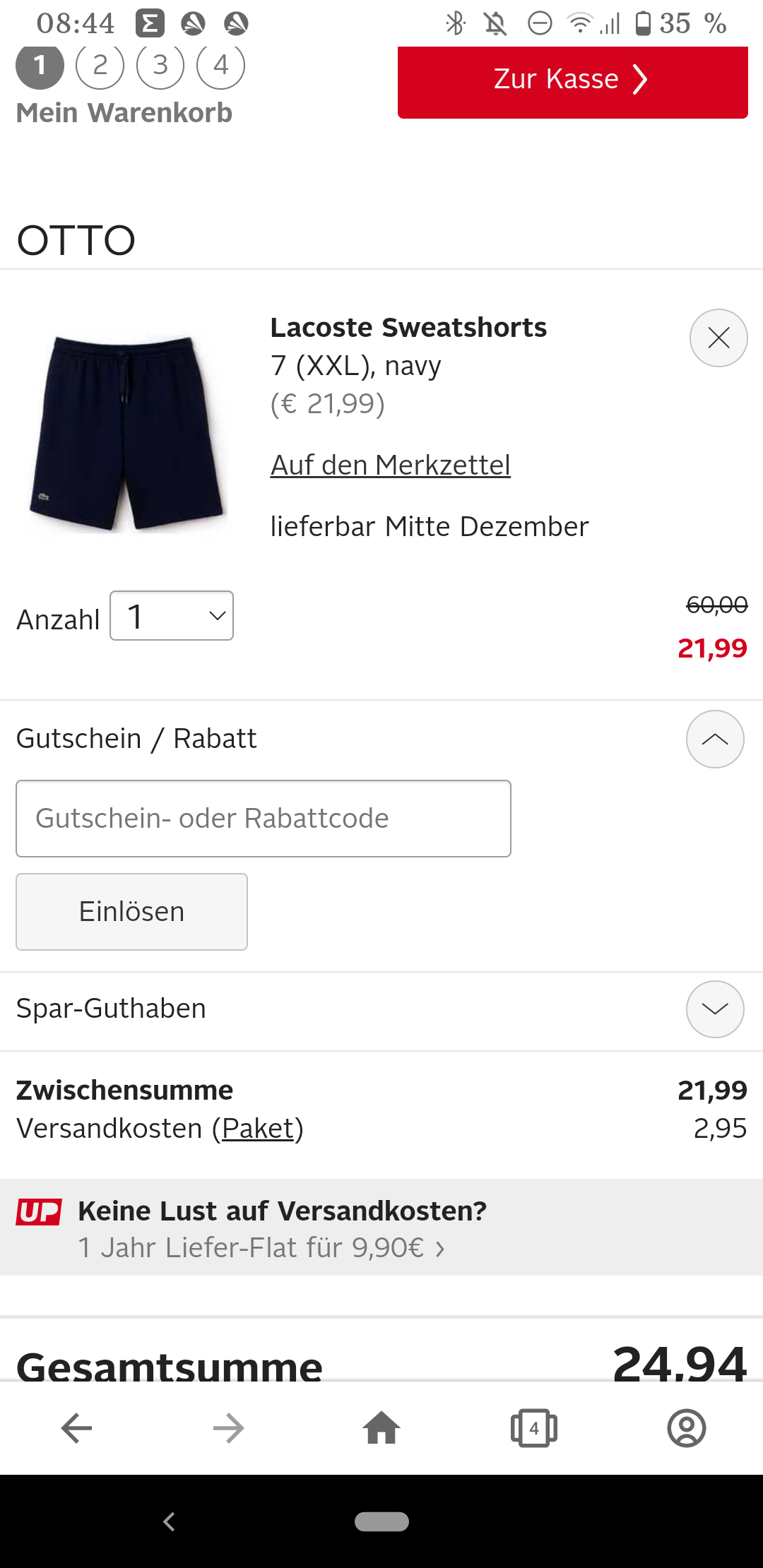763x1568 pixels.
Task: Collapse the Gutschein / Rabatt section
Action: point(715,739)
